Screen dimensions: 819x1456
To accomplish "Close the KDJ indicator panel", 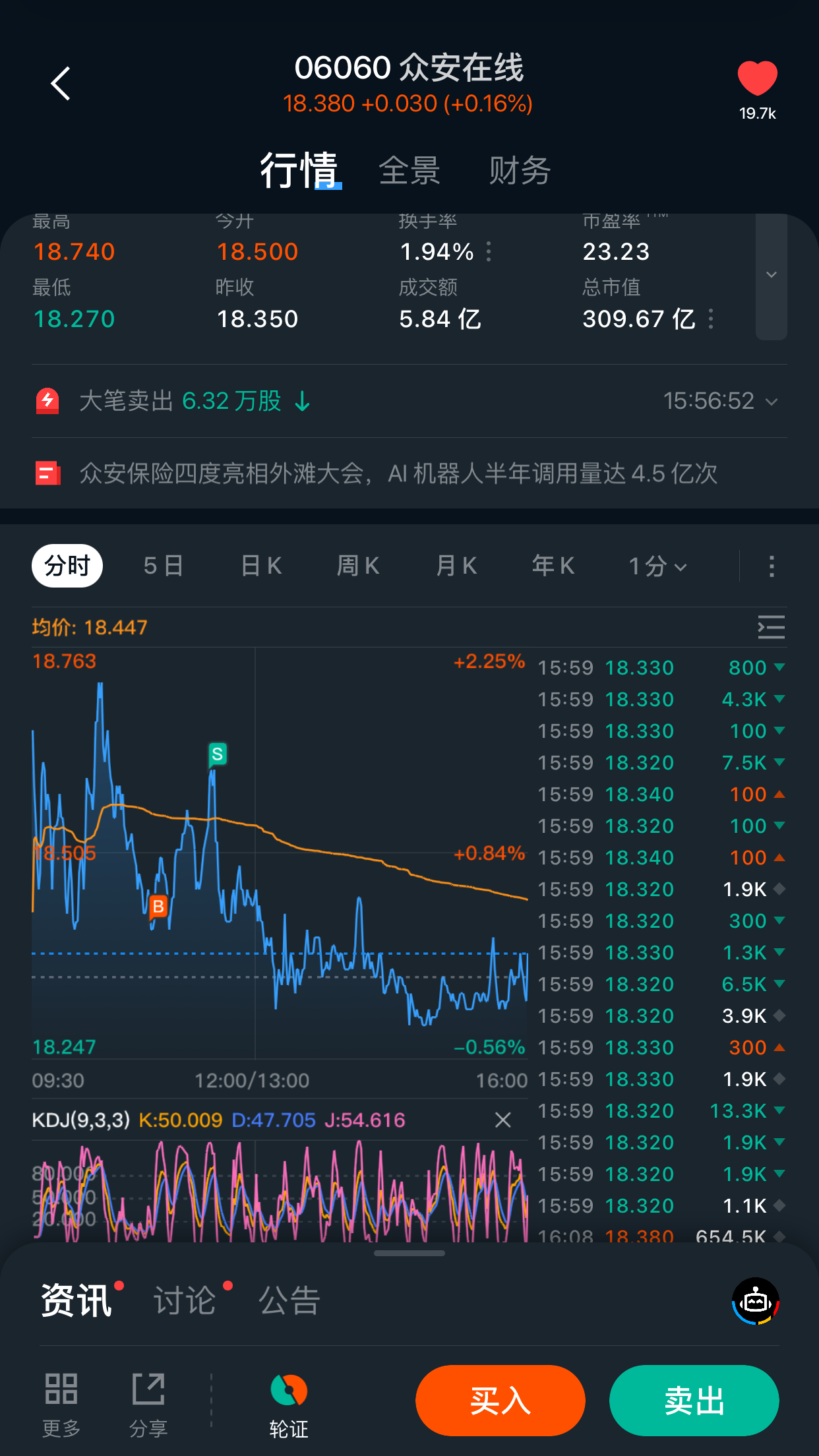I will (x=503, y=1120).
